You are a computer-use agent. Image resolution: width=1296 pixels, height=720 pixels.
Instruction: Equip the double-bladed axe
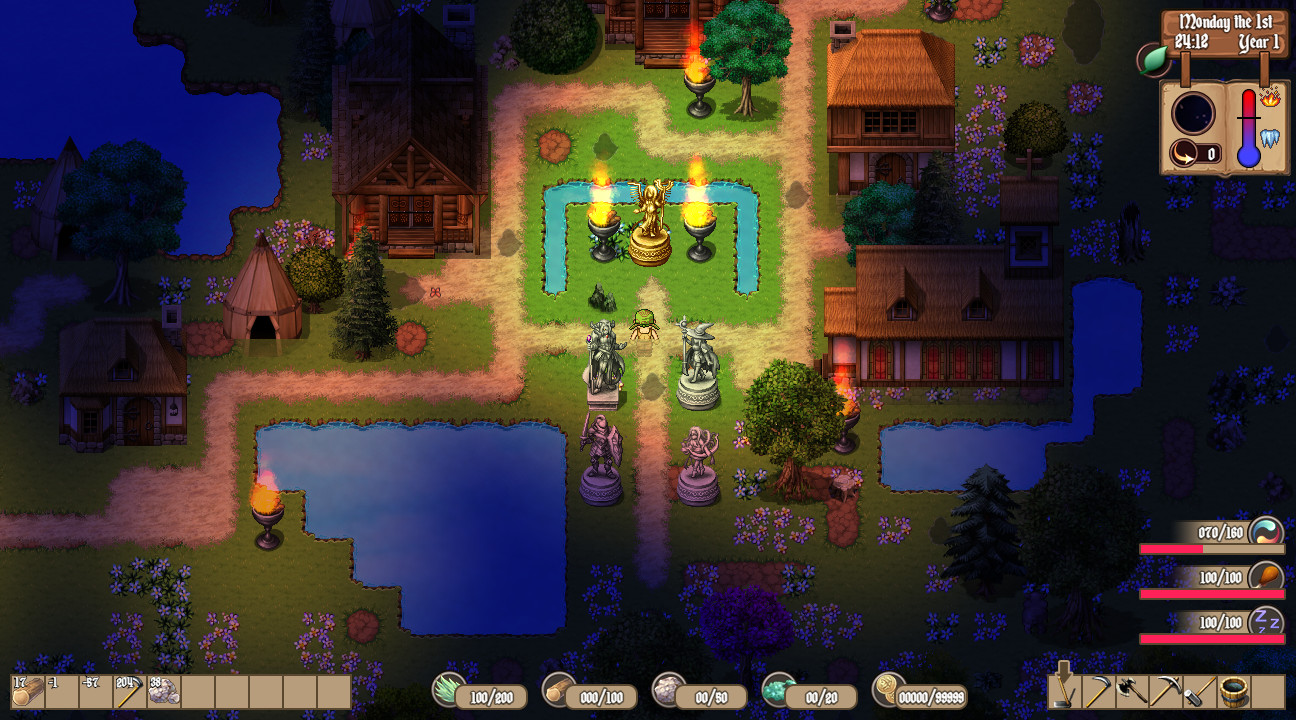1132,692
